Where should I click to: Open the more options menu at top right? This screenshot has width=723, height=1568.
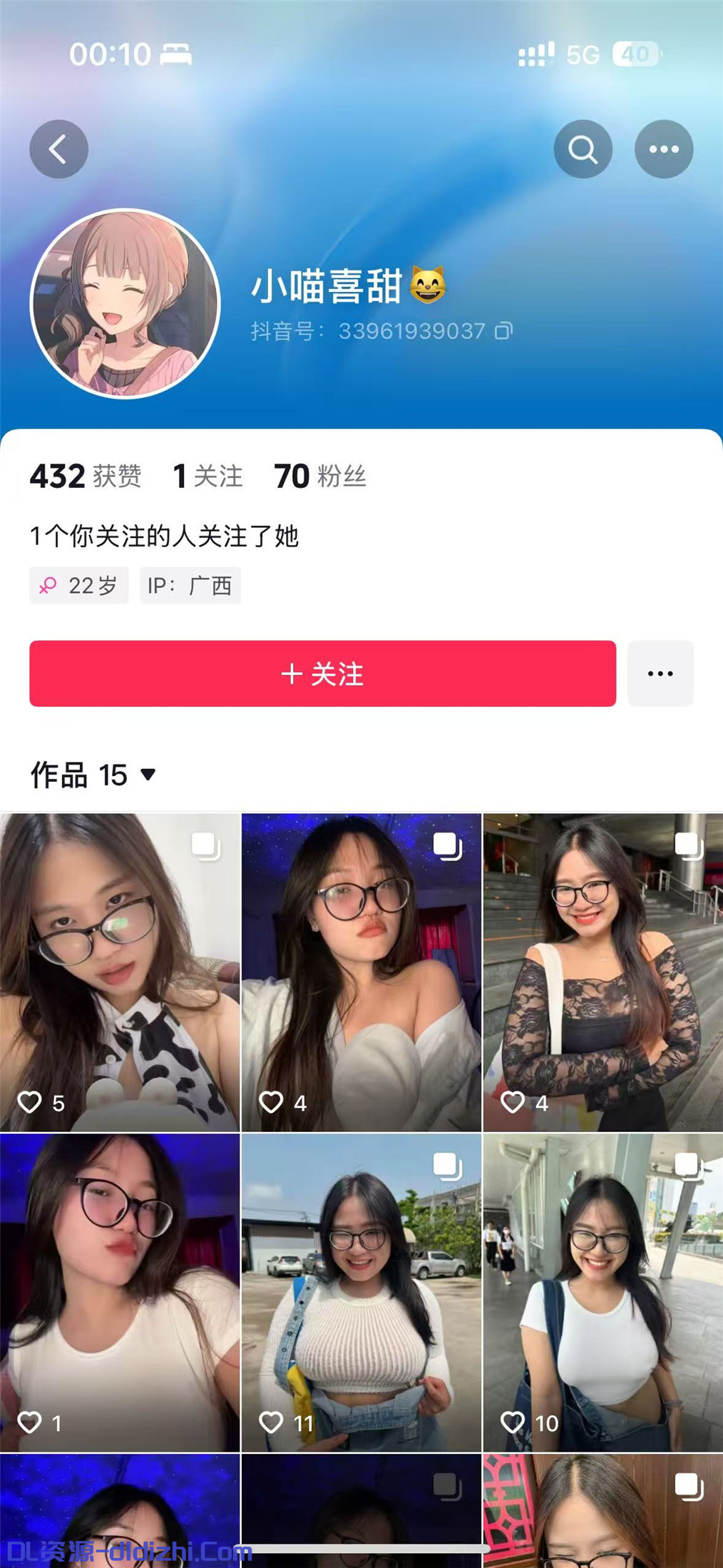[x=663, y=148]
